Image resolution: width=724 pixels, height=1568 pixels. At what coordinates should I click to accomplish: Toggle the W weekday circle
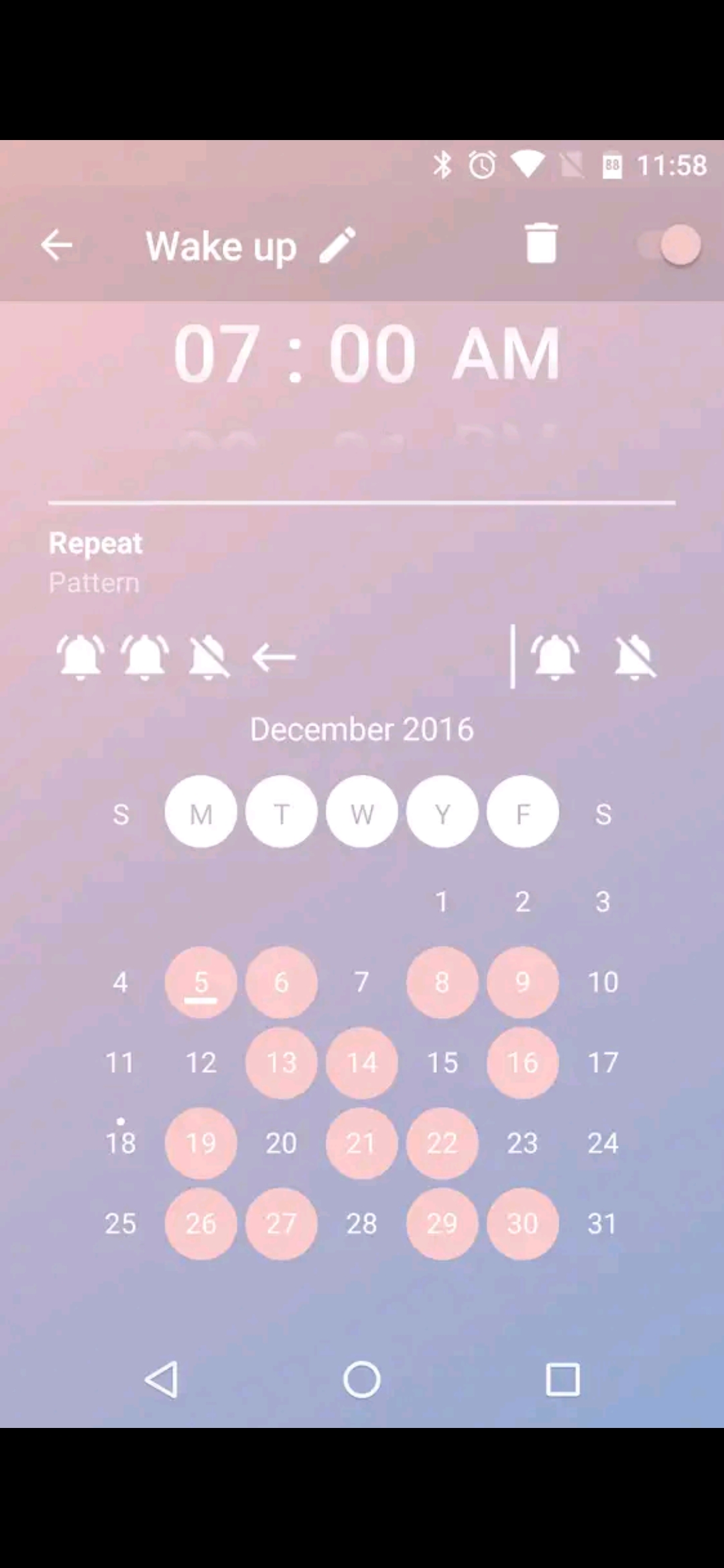(x=362, y=812)
